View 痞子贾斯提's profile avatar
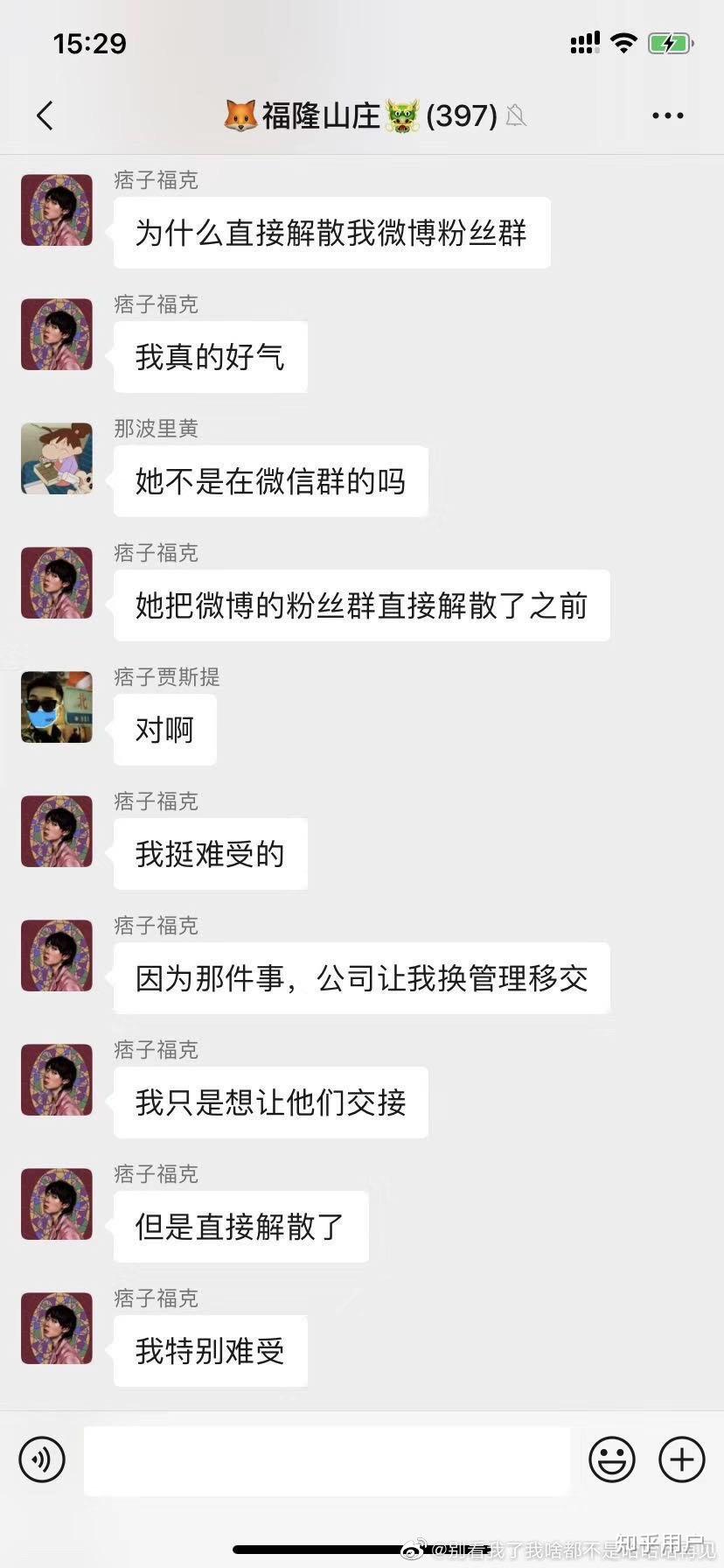724x1568 pixels. (x=57, y=707)
